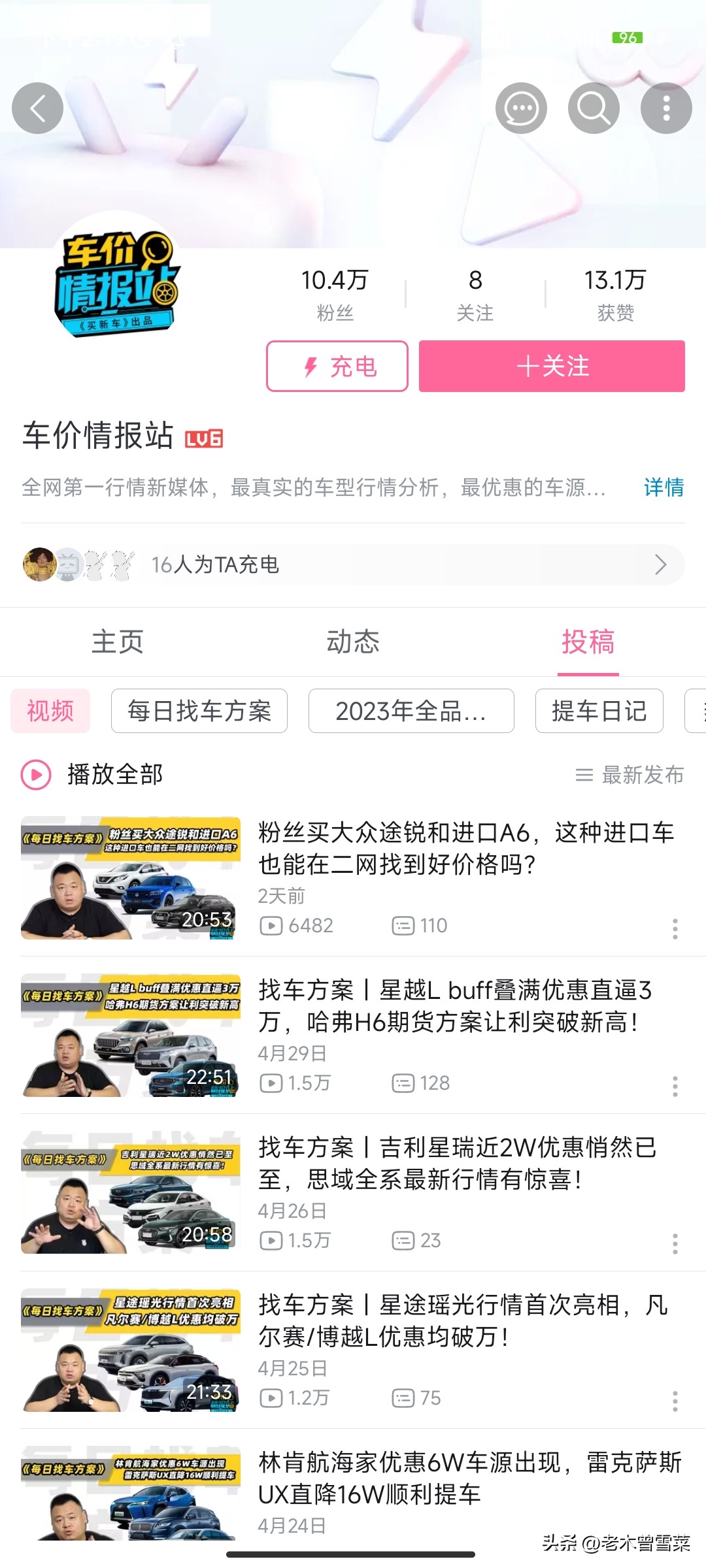This screenshot has width=706, height=1568.
Task: Switch to the 动态 tab
Action: point(353,642)
